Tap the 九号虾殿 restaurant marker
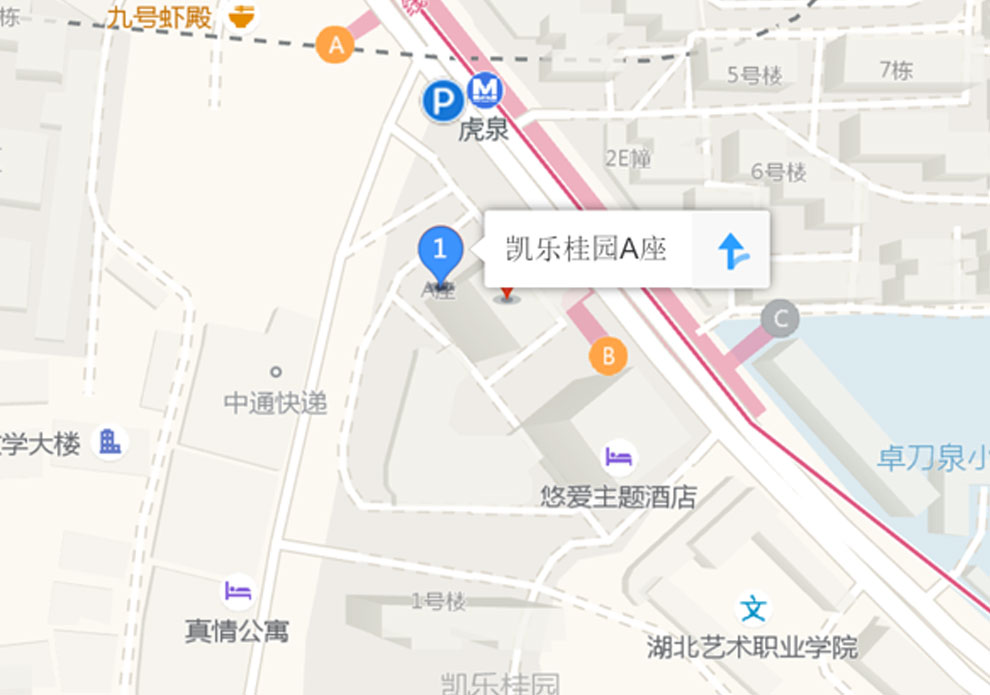Image resolution: width=990 pixels, height=695 pixels. point(241,16)
